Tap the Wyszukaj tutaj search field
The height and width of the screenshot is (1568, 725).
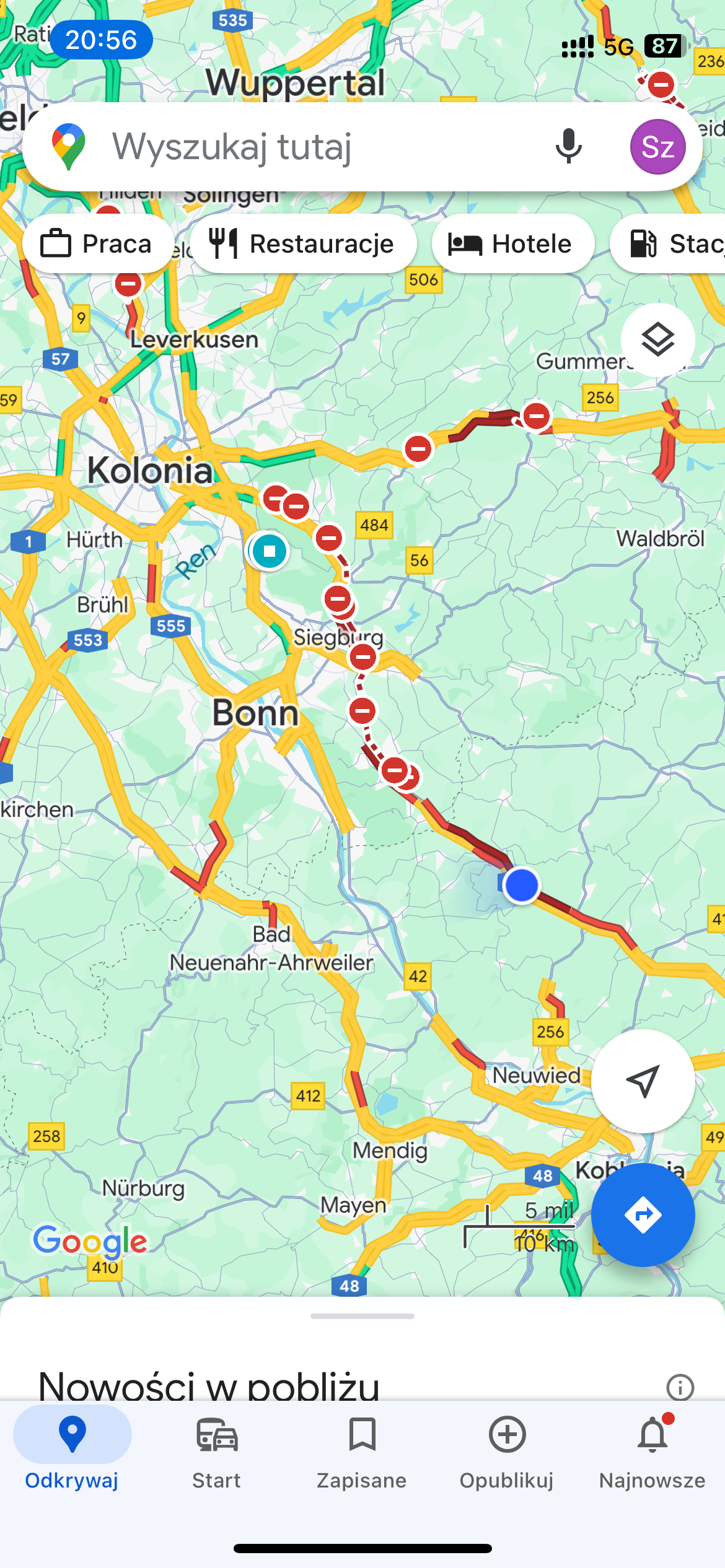click(310, 147)
